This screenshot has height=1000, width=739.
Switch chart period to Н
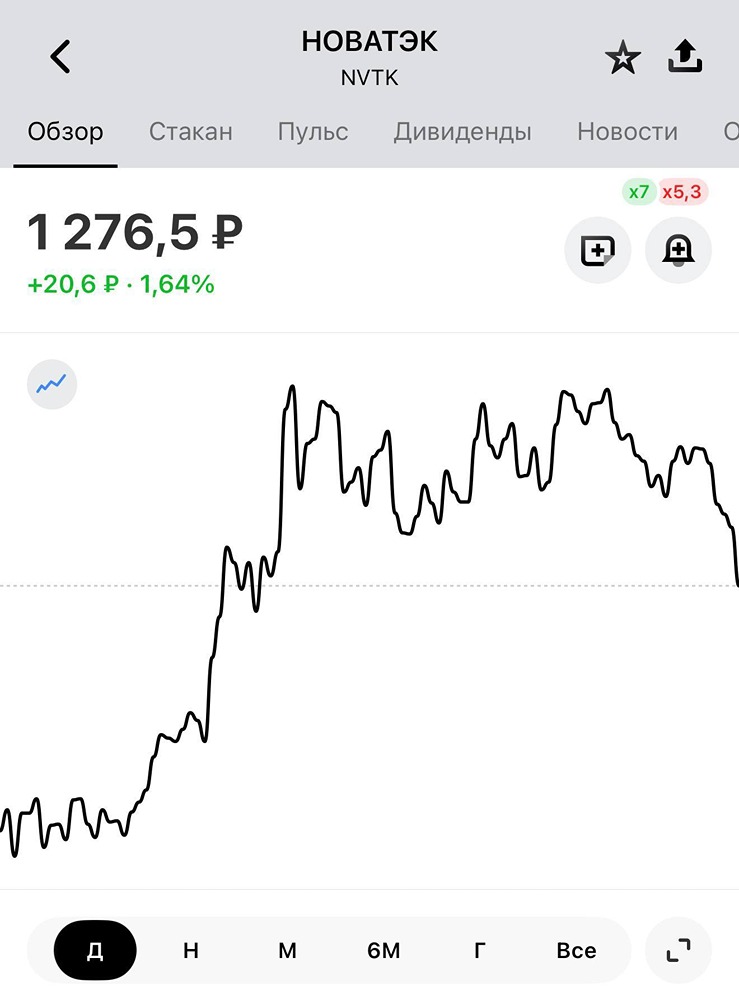[191, 950]
